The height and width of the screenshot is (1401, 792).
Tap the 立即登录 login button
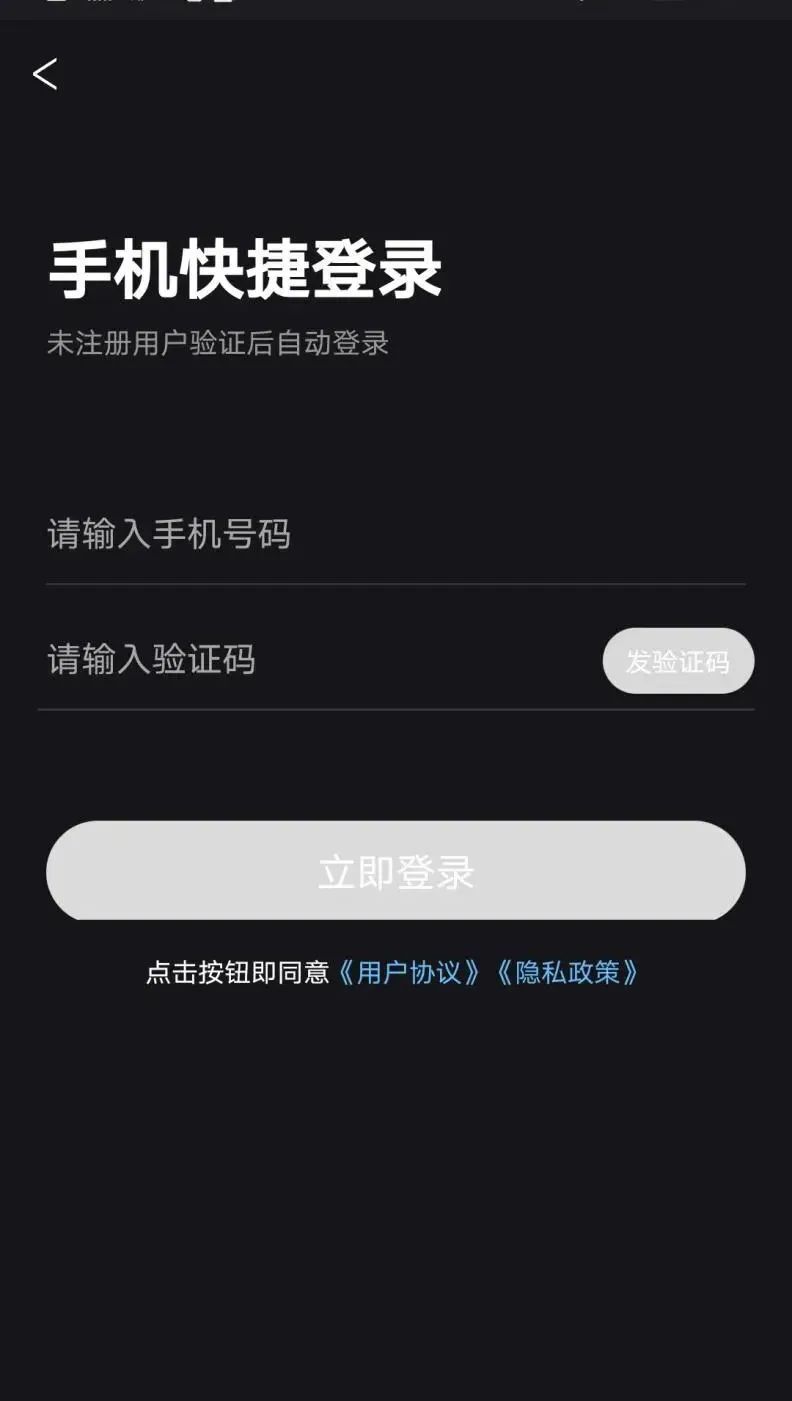click(396, 871)
